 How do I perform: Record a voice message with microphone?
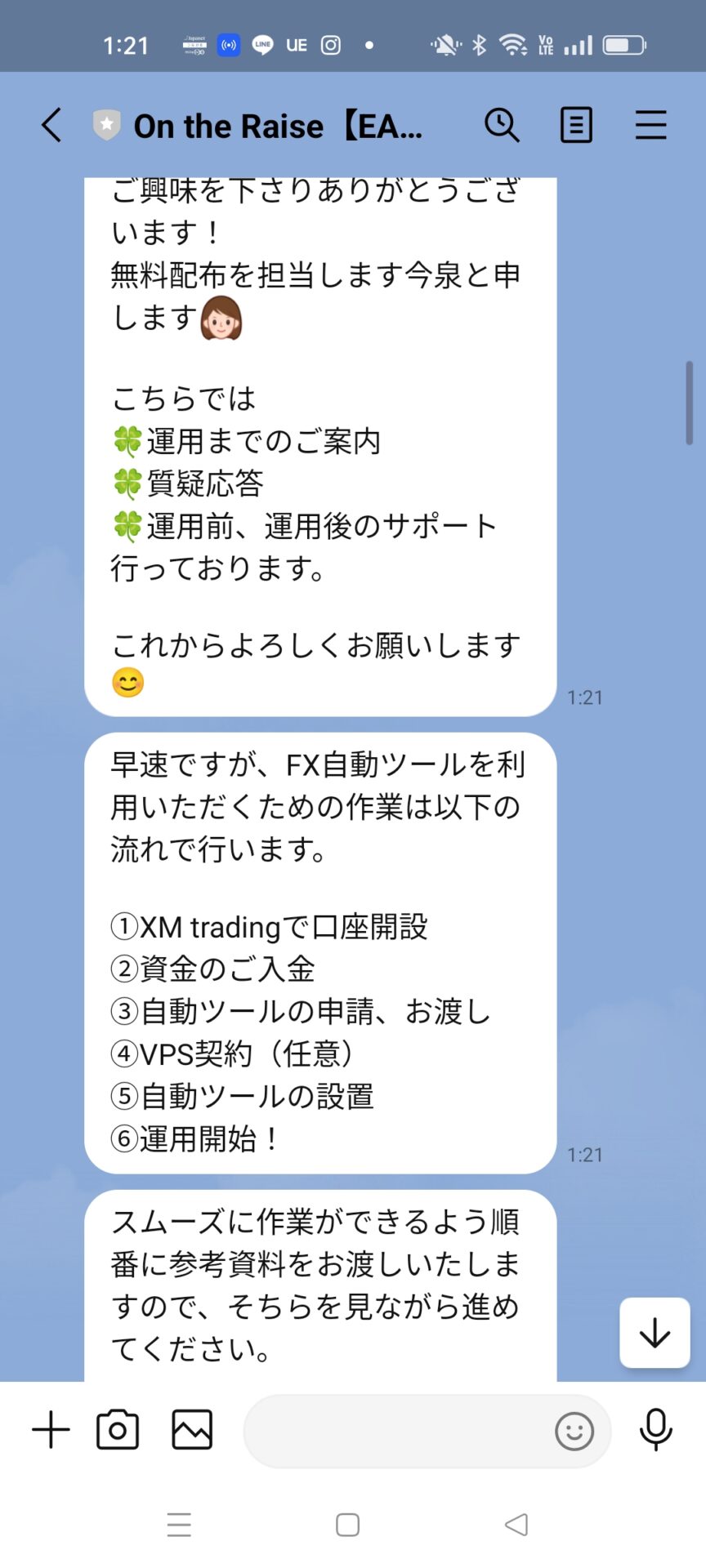point(655,1430)
